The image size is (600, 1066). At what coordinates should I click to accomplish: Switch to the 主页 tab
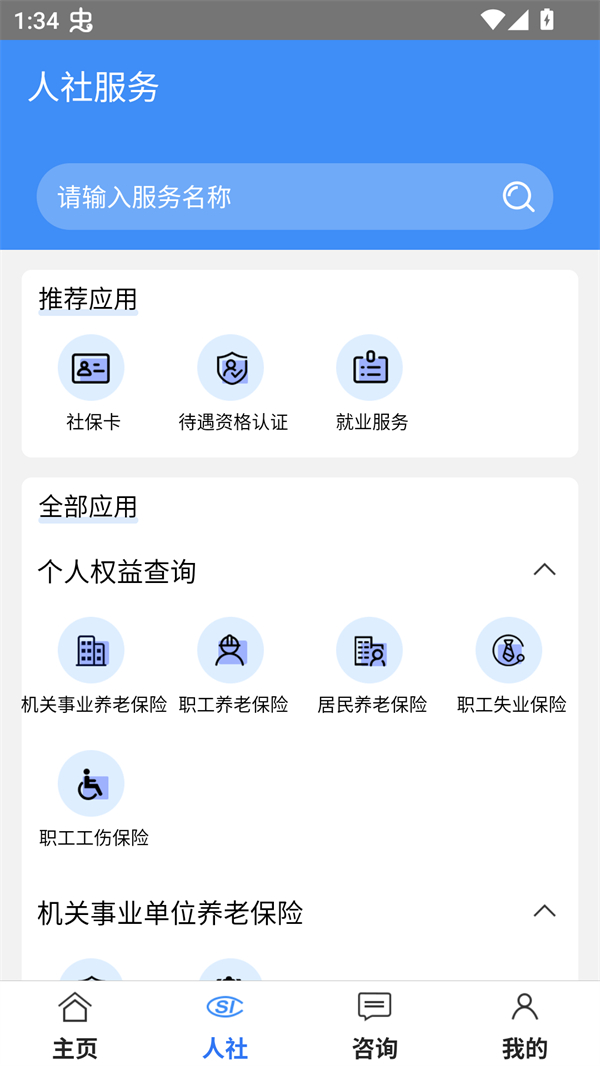click(x=75, y=1025)
